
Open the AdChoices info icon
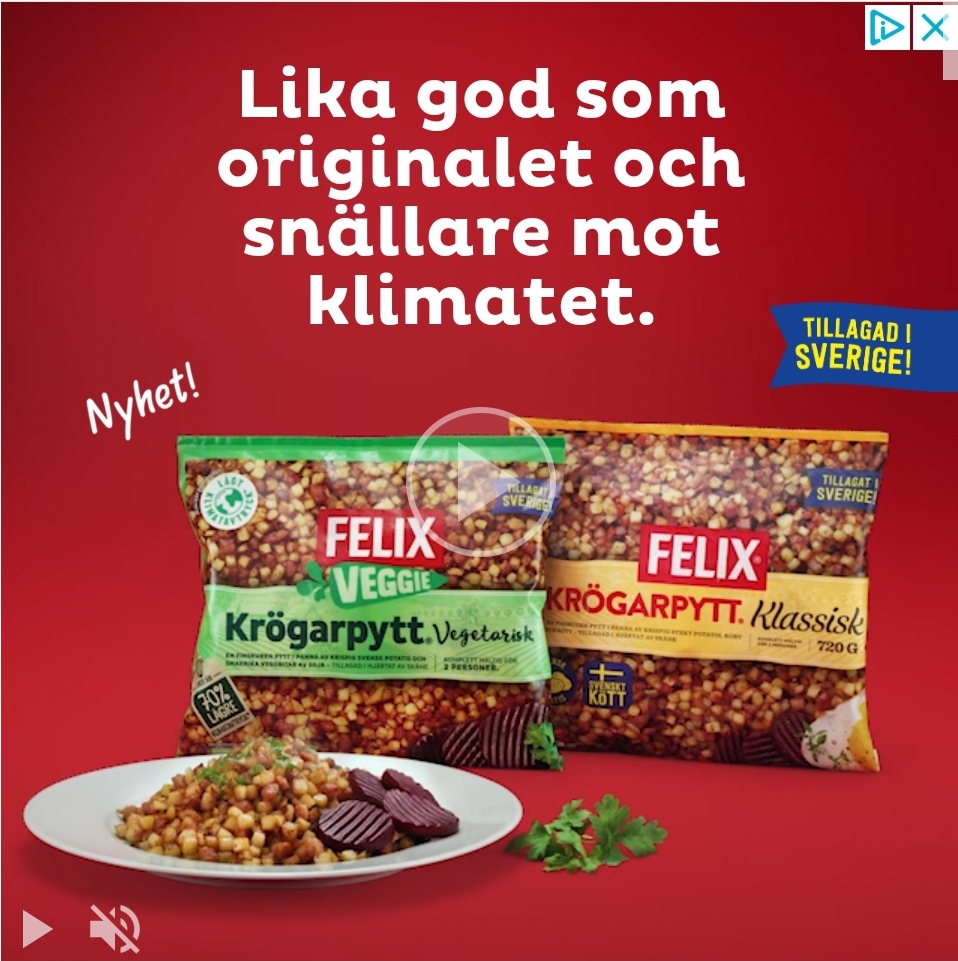(x=888, y=28)
